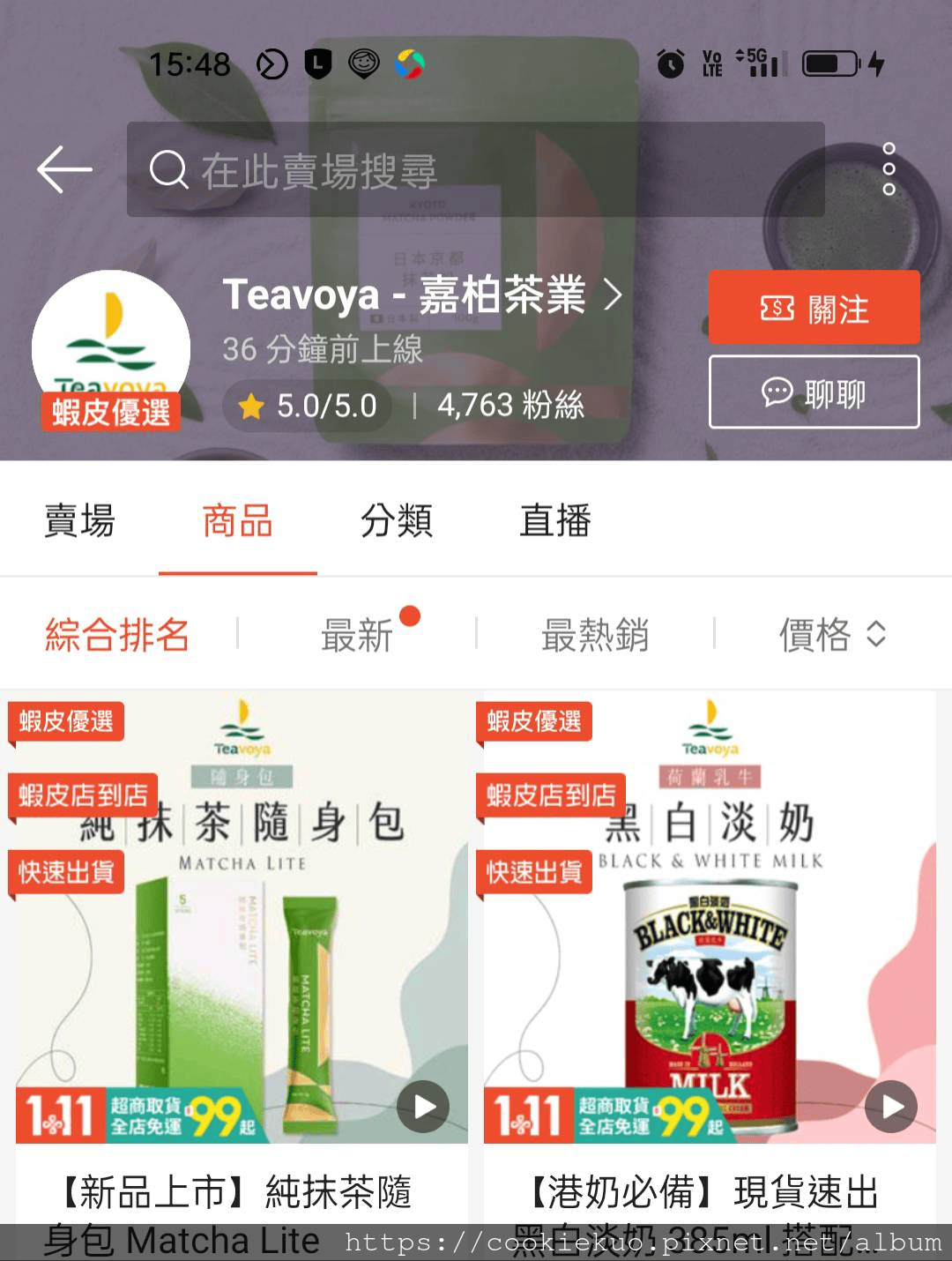The height and width of the screenshot is (1261, 952).
Task: Go back using the arrow icon
Action: click(64, 169)
